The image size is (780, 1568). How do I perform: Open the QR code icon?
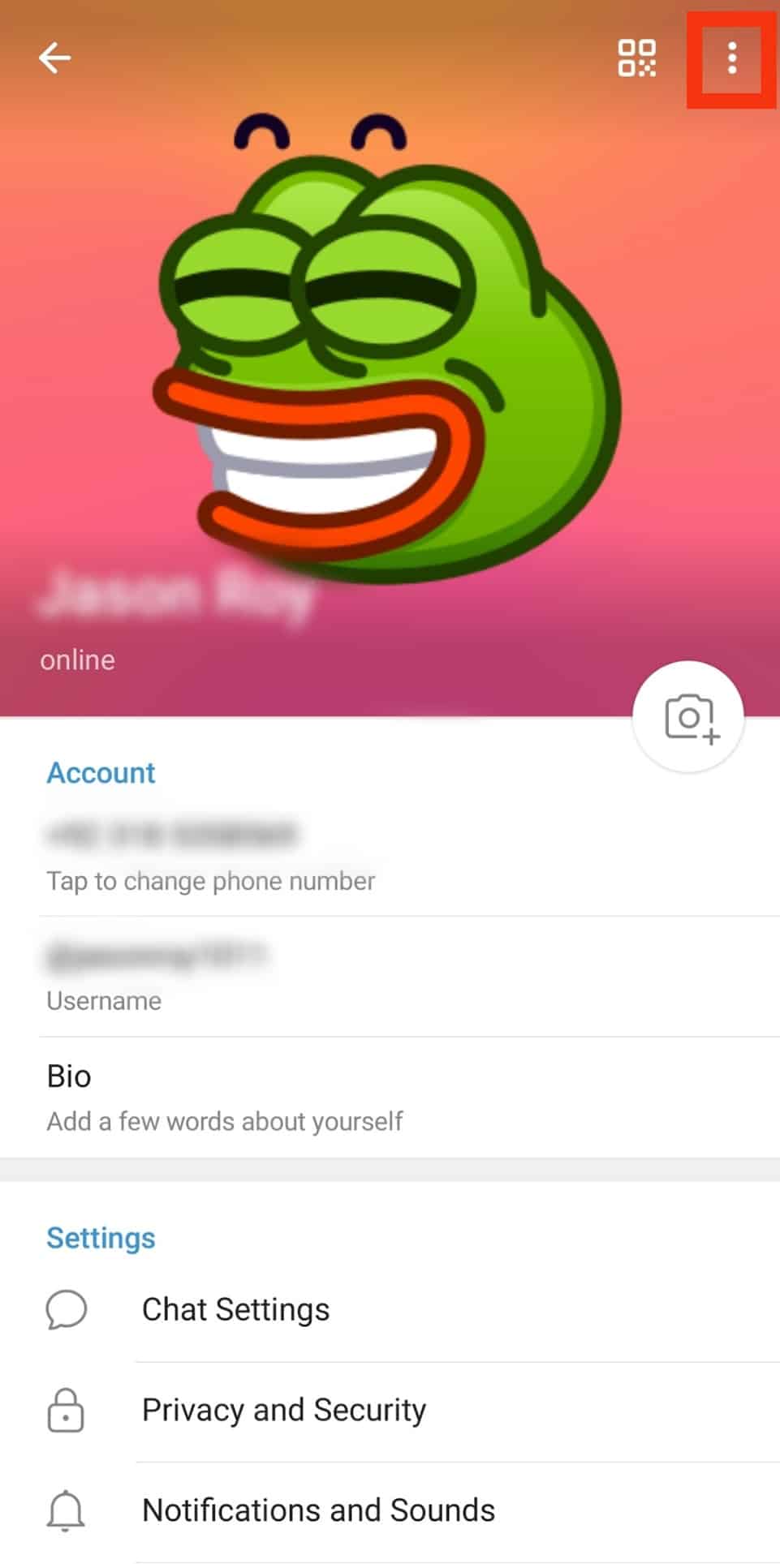(636, 58)
